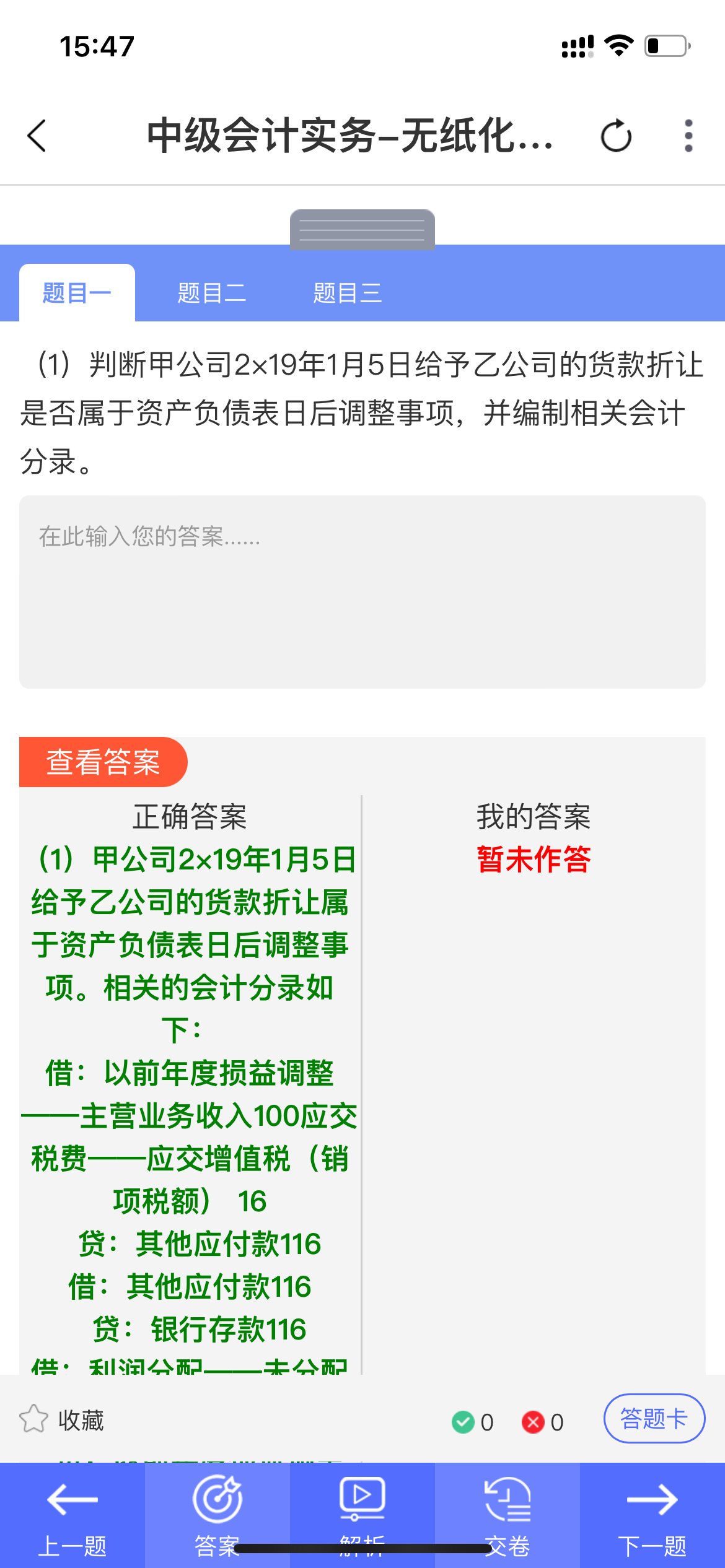Go to the previous question 上一题

pyautogui.click(x=72, y=1515)
